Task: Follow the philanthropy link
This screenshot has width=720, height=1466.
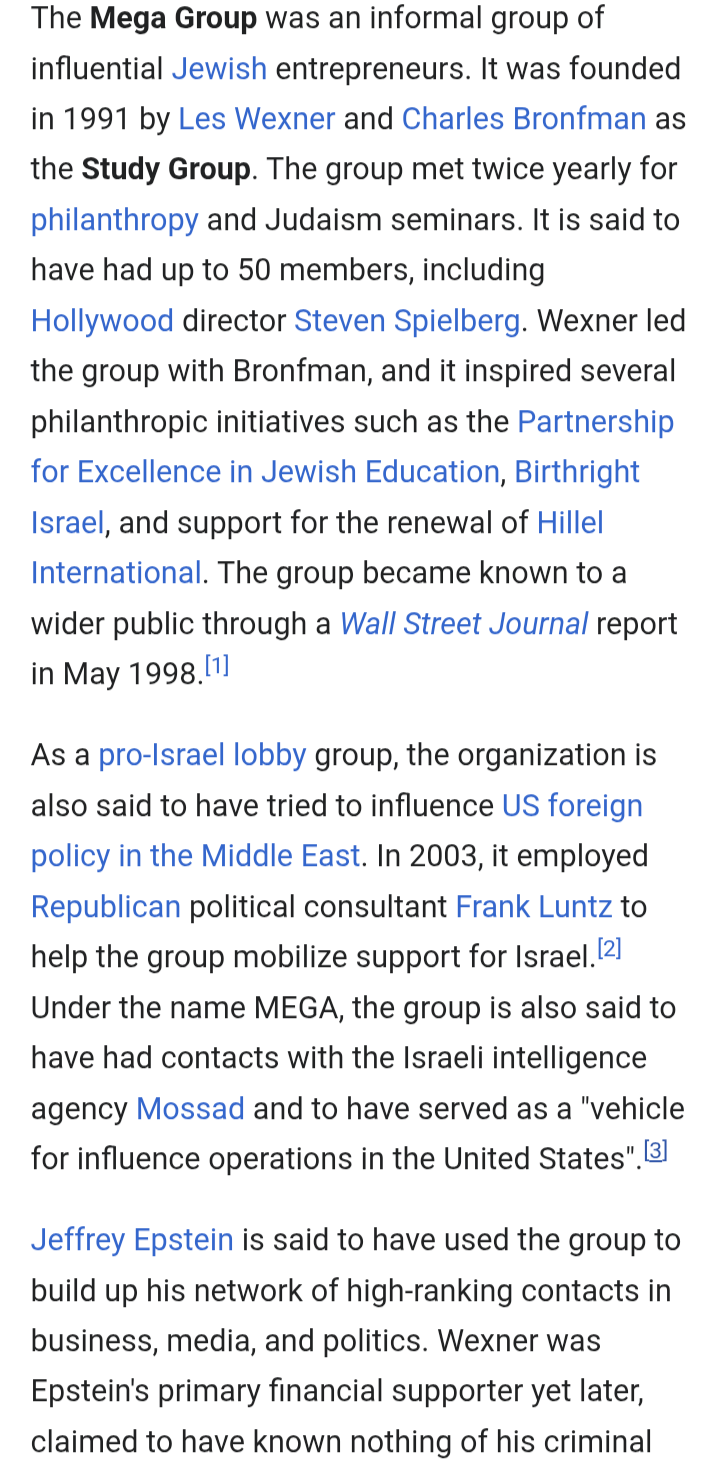Action: pyautogui.click(x=115, y=220)
